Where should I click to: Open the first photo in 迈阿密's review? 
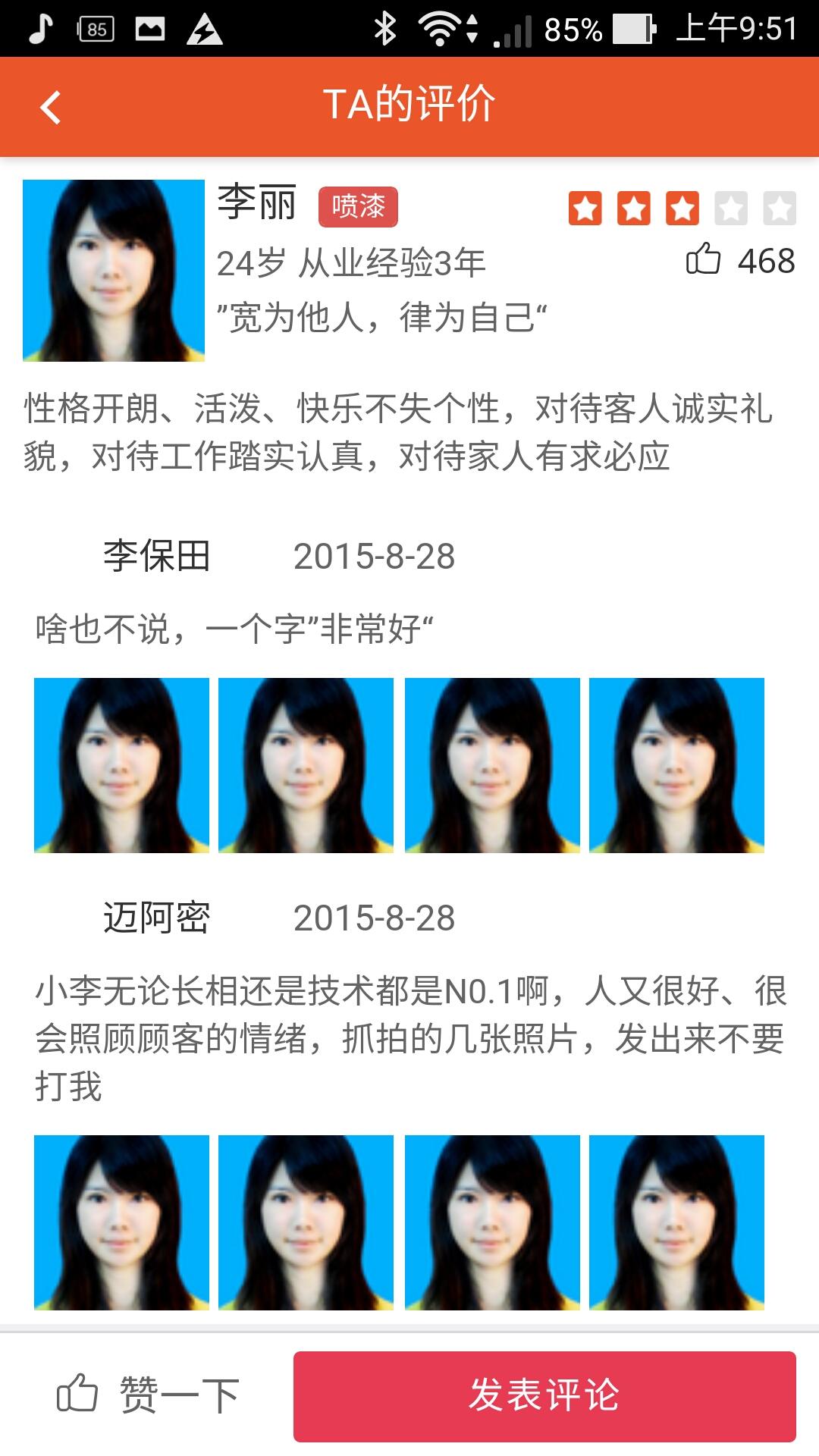pos(121,1222)
